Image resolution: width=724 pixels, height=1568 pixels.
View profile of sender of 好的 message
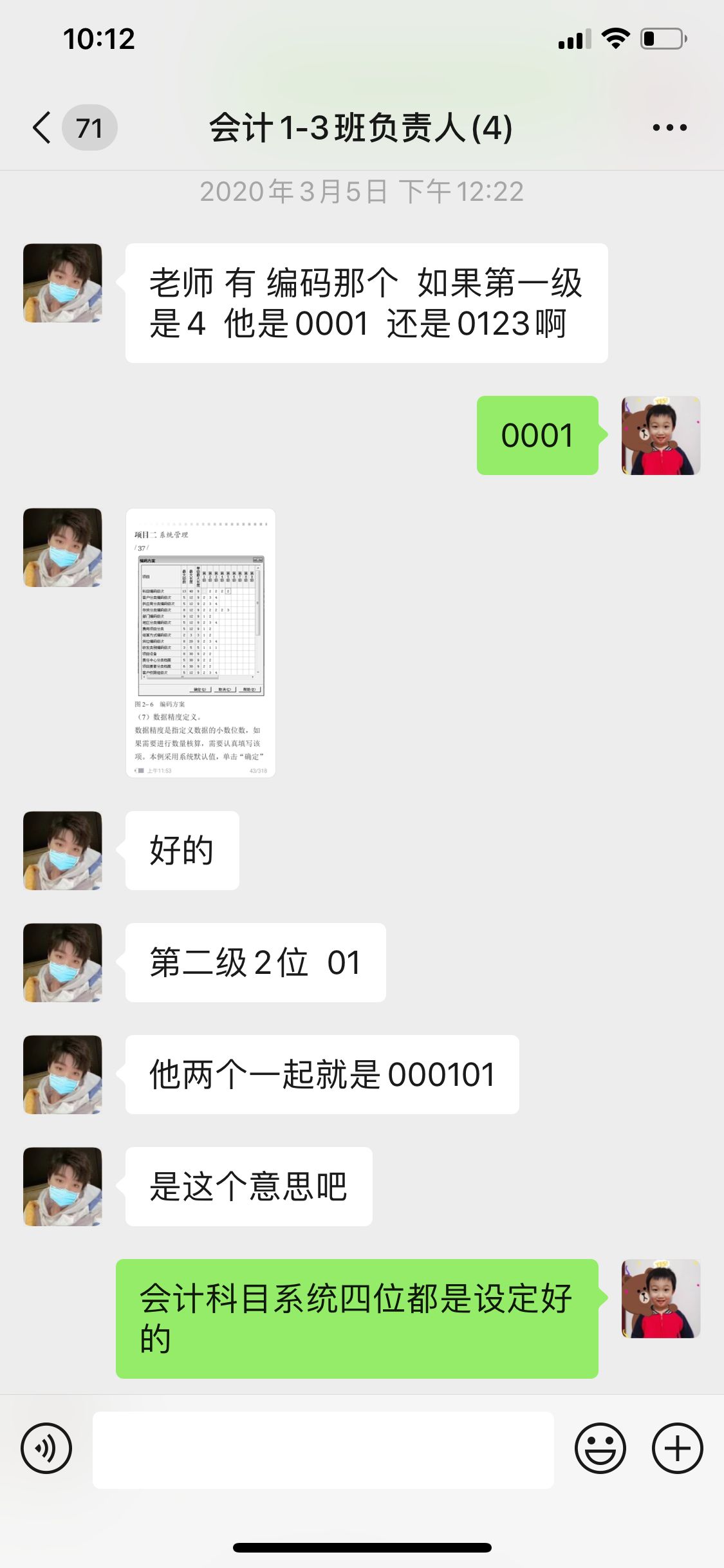(x=62, y=851)
